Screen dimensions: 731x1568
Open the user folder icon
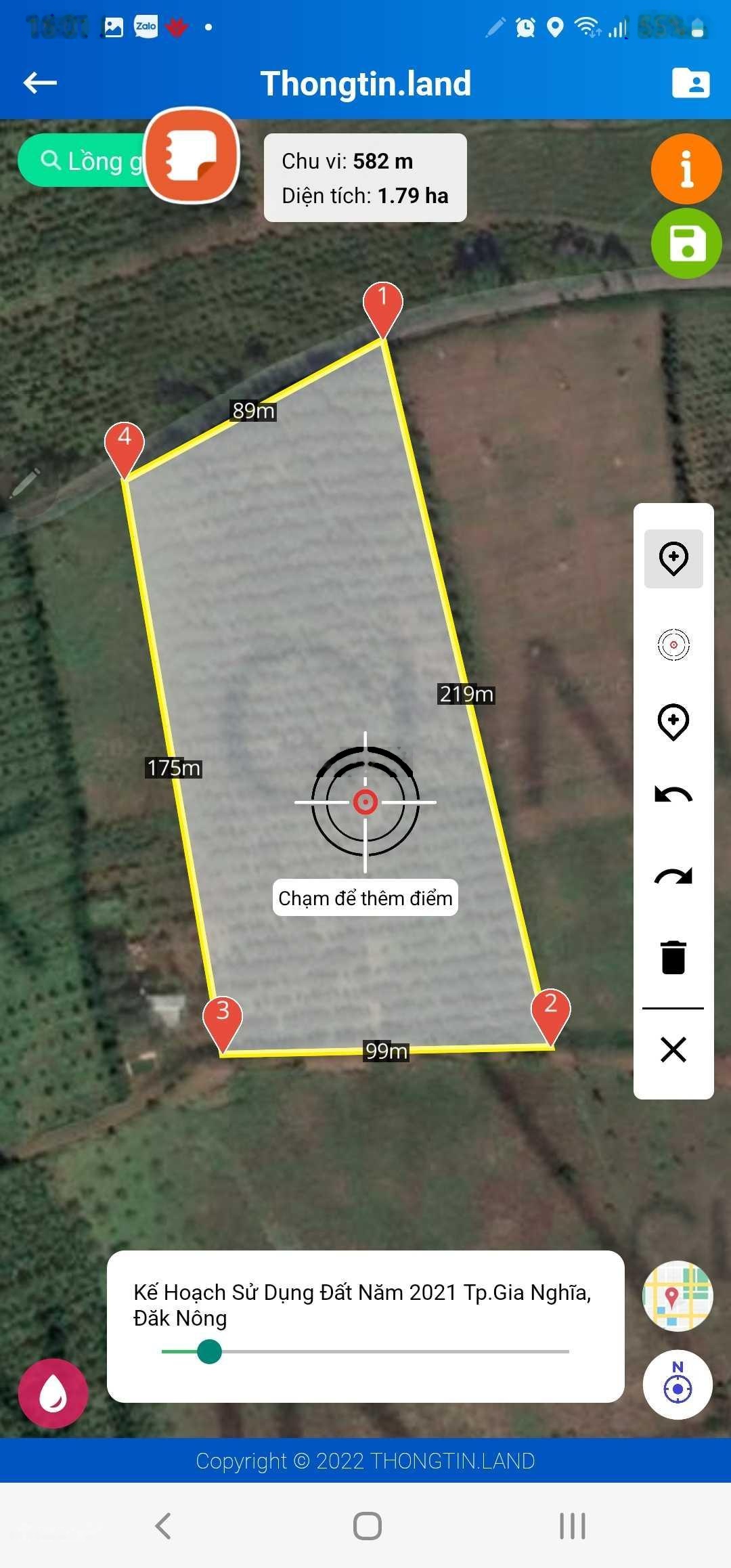[x=690, y=83]
